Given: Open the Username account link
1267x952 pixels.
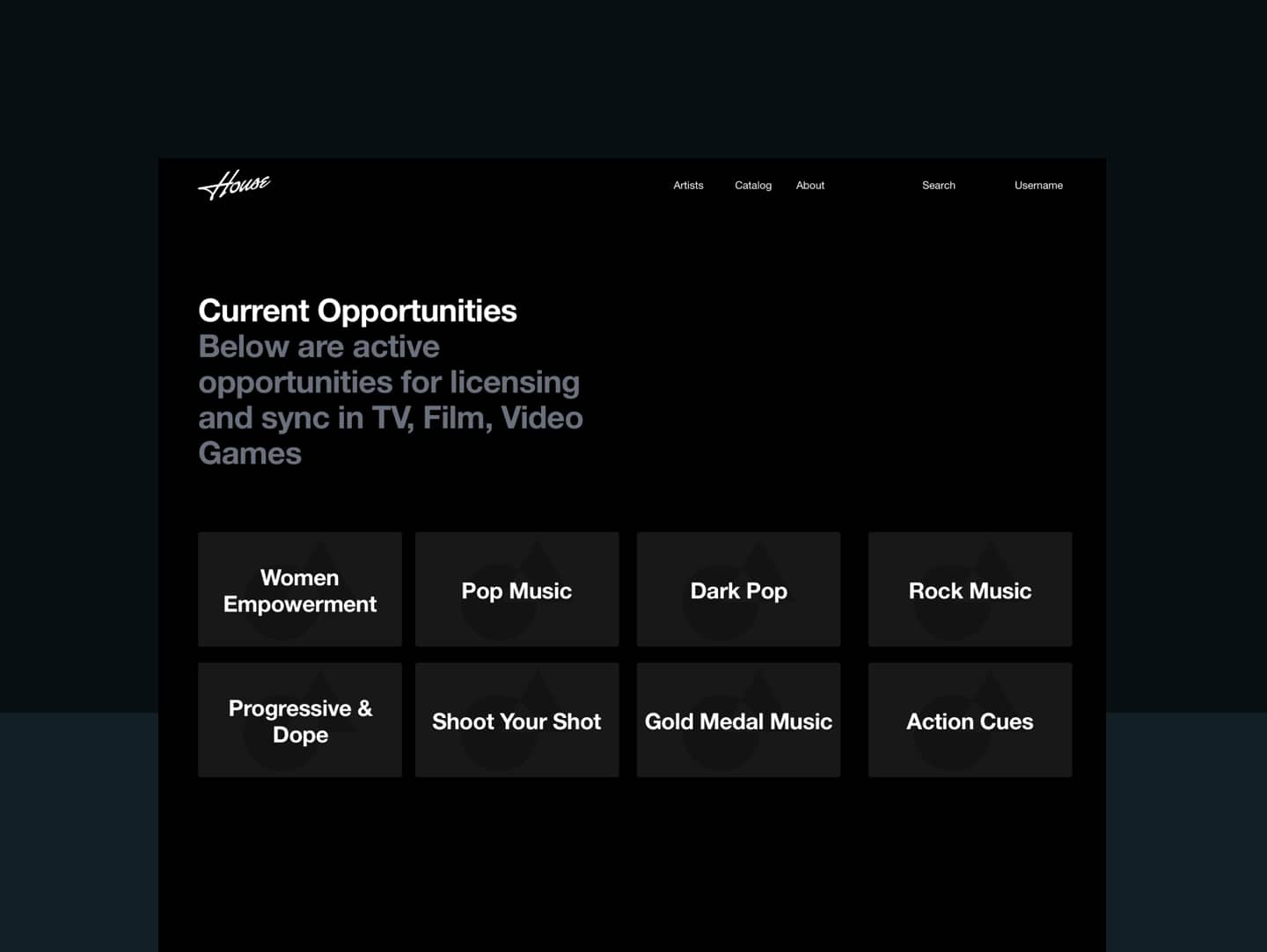Looking at the screenshot, I should tap(1038, 186).
